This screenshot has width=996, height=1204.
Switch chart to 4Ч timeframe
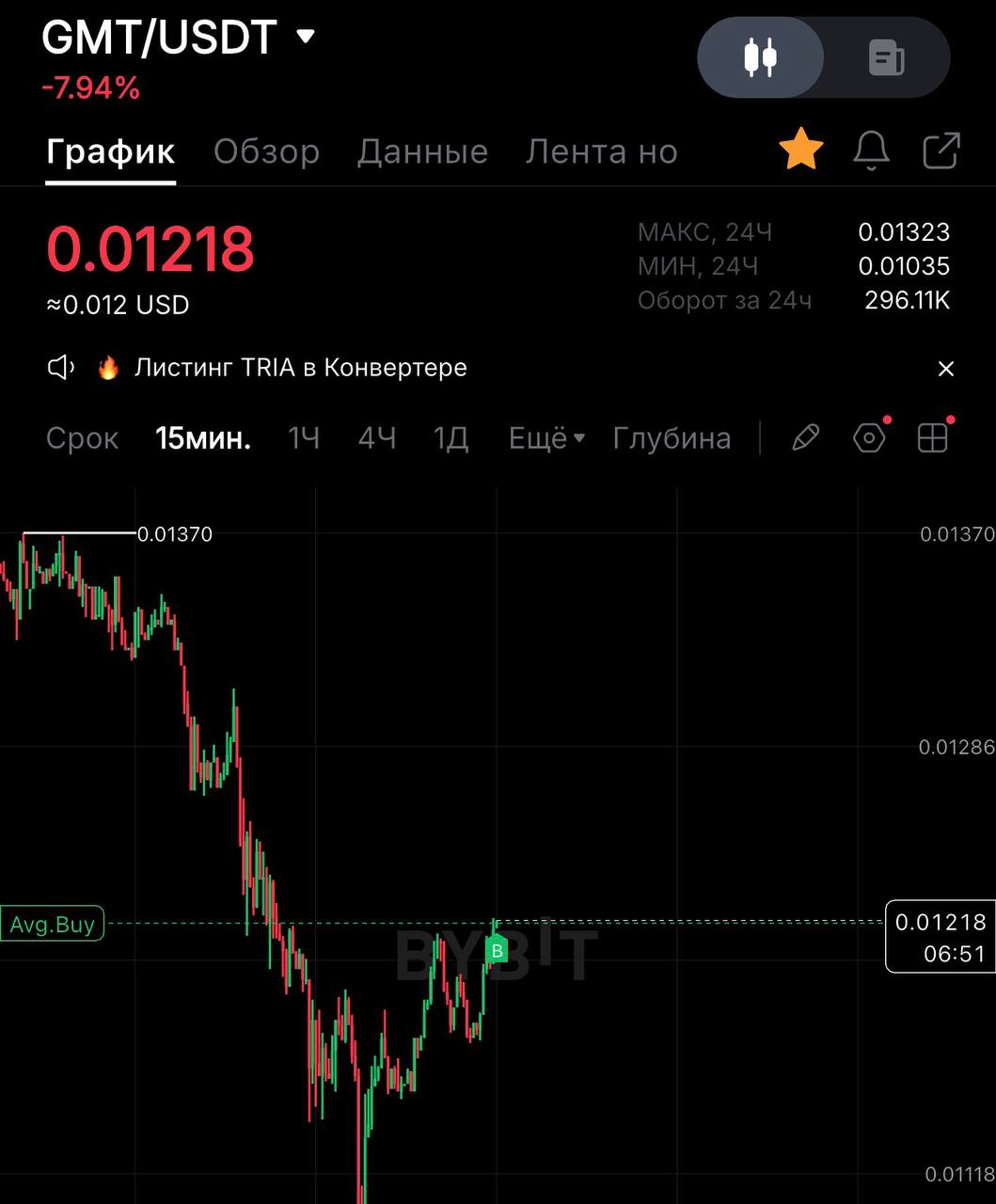click(x=377, y=438)
